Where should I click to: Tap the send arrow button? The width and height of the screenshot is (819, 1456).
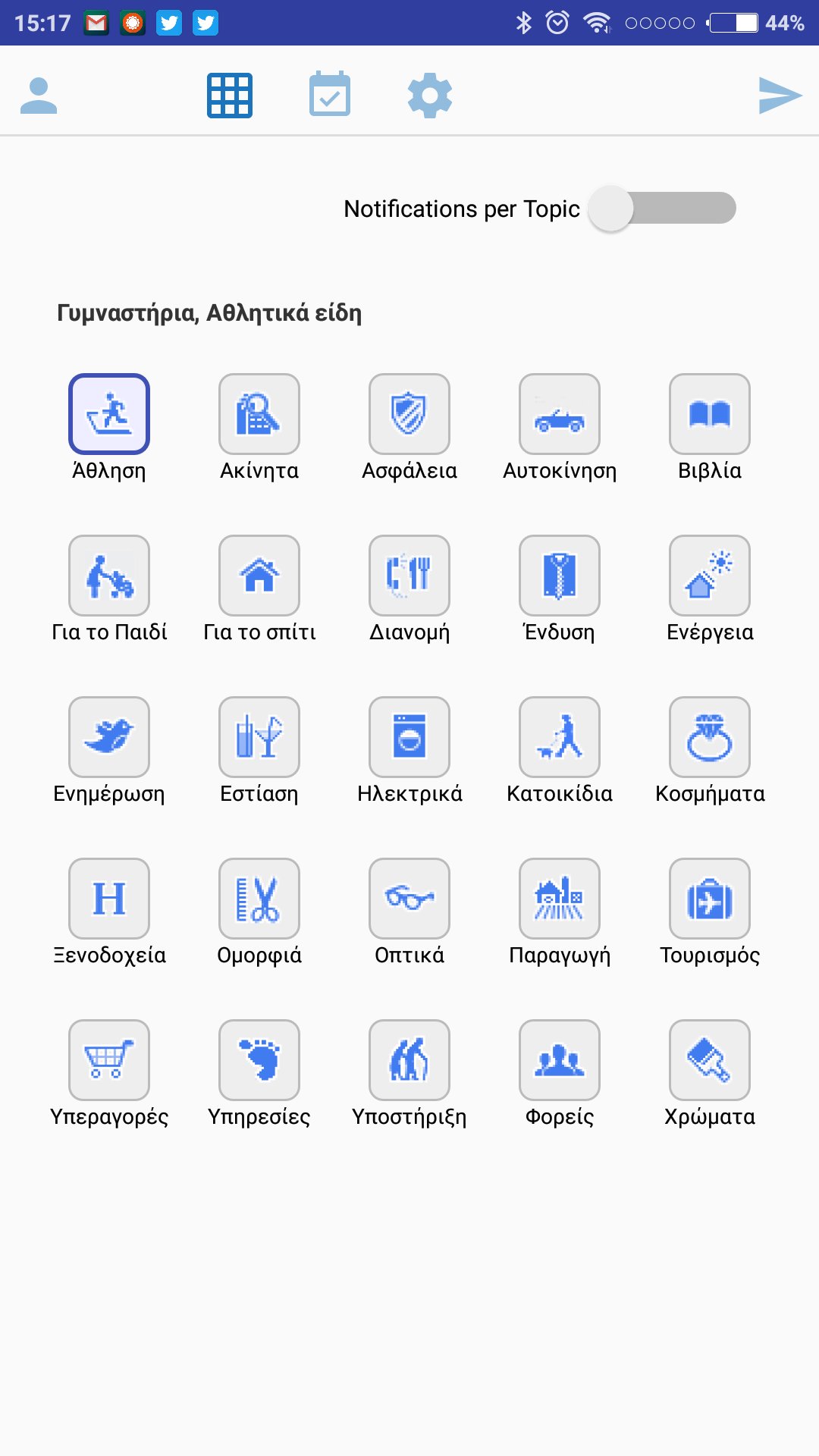click(780, 94)
